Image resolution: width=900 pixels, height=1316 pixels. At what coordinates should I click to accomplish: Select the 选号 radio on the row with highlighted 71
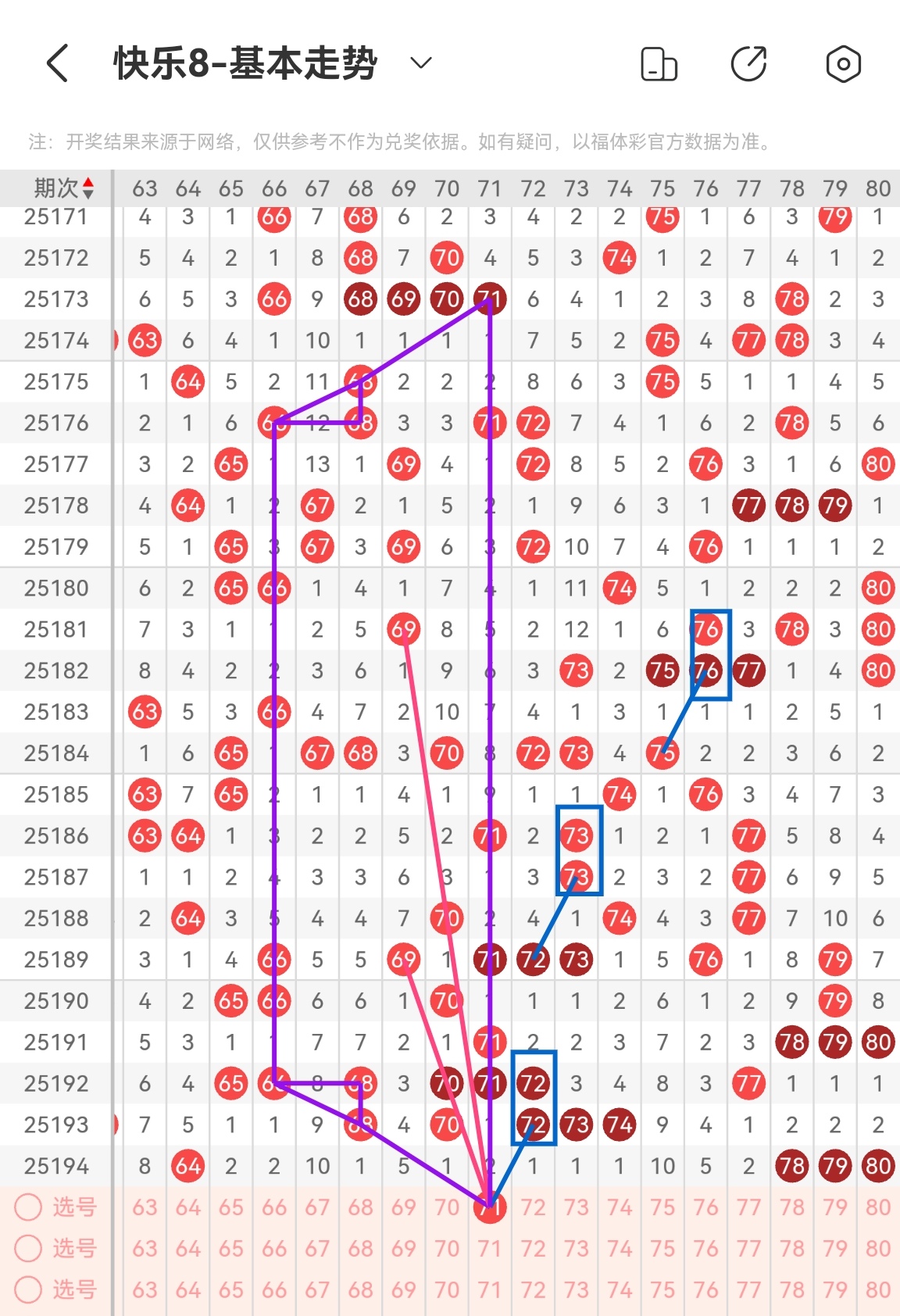click(x=28, y=1207)
